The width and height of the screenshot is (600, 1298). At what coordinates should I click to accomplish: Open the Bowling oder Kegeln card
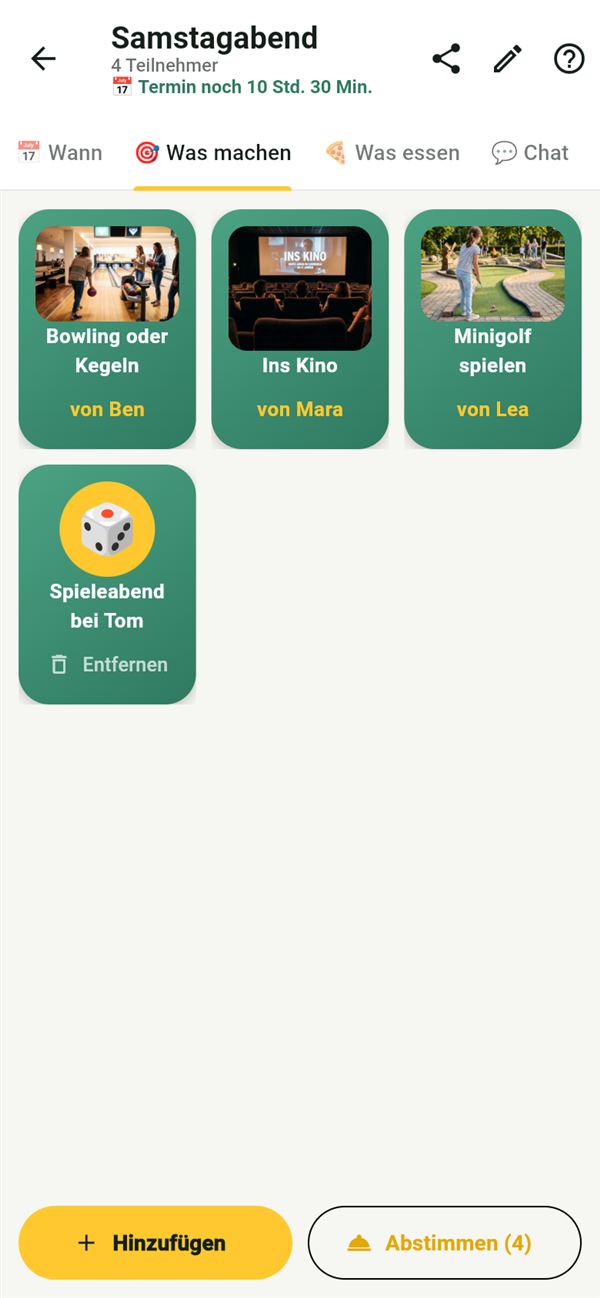(107, 329)
